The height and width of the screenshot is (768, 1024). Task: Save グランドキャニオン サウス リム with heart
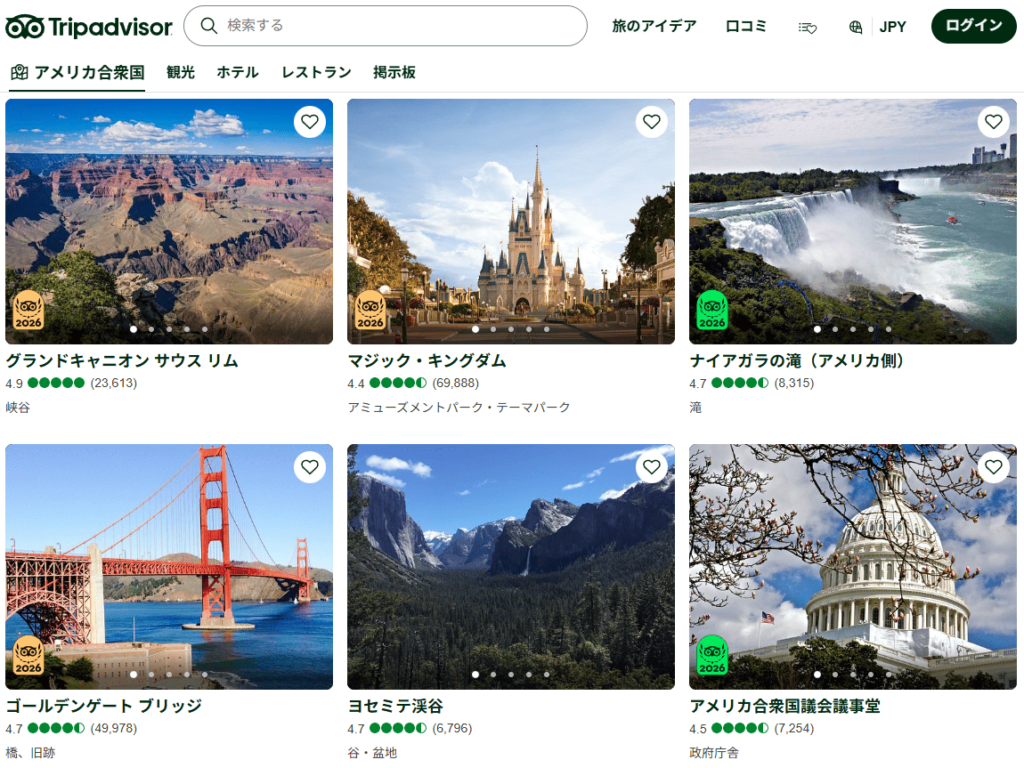(310, 121)
